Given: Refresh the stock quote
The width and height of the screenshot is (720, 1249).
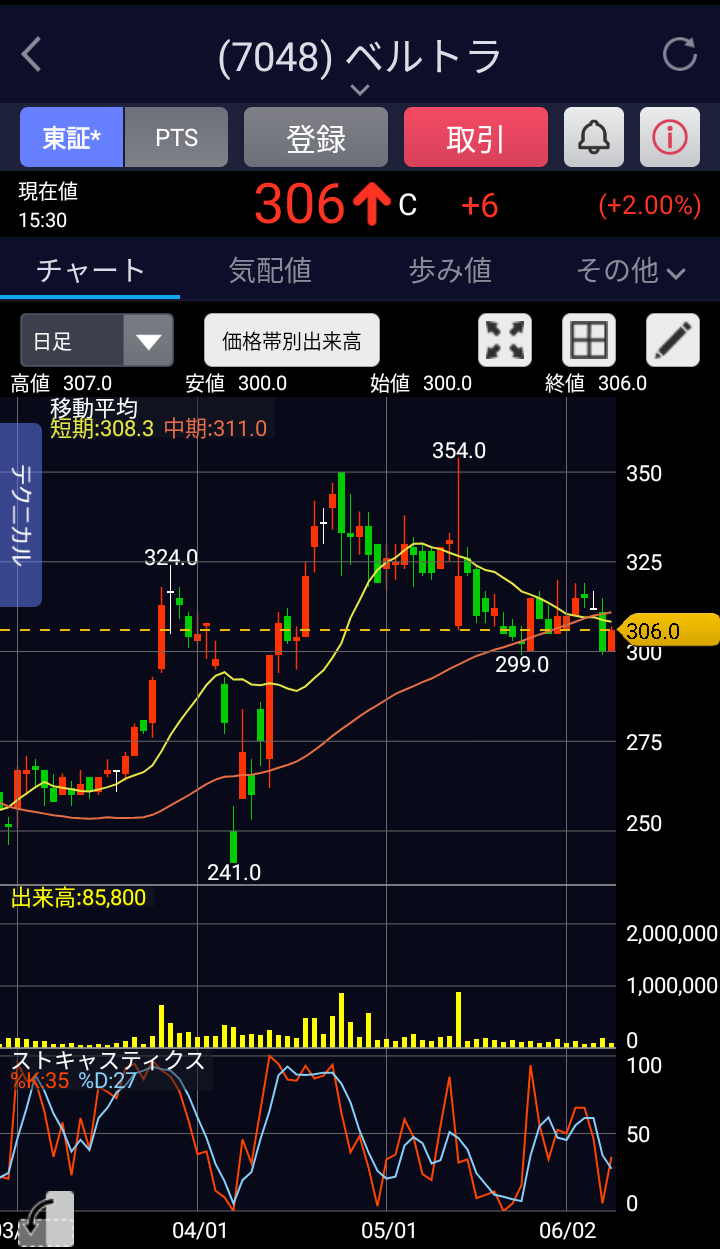Looking at the screenshot, I should click(x=680, y=55).
